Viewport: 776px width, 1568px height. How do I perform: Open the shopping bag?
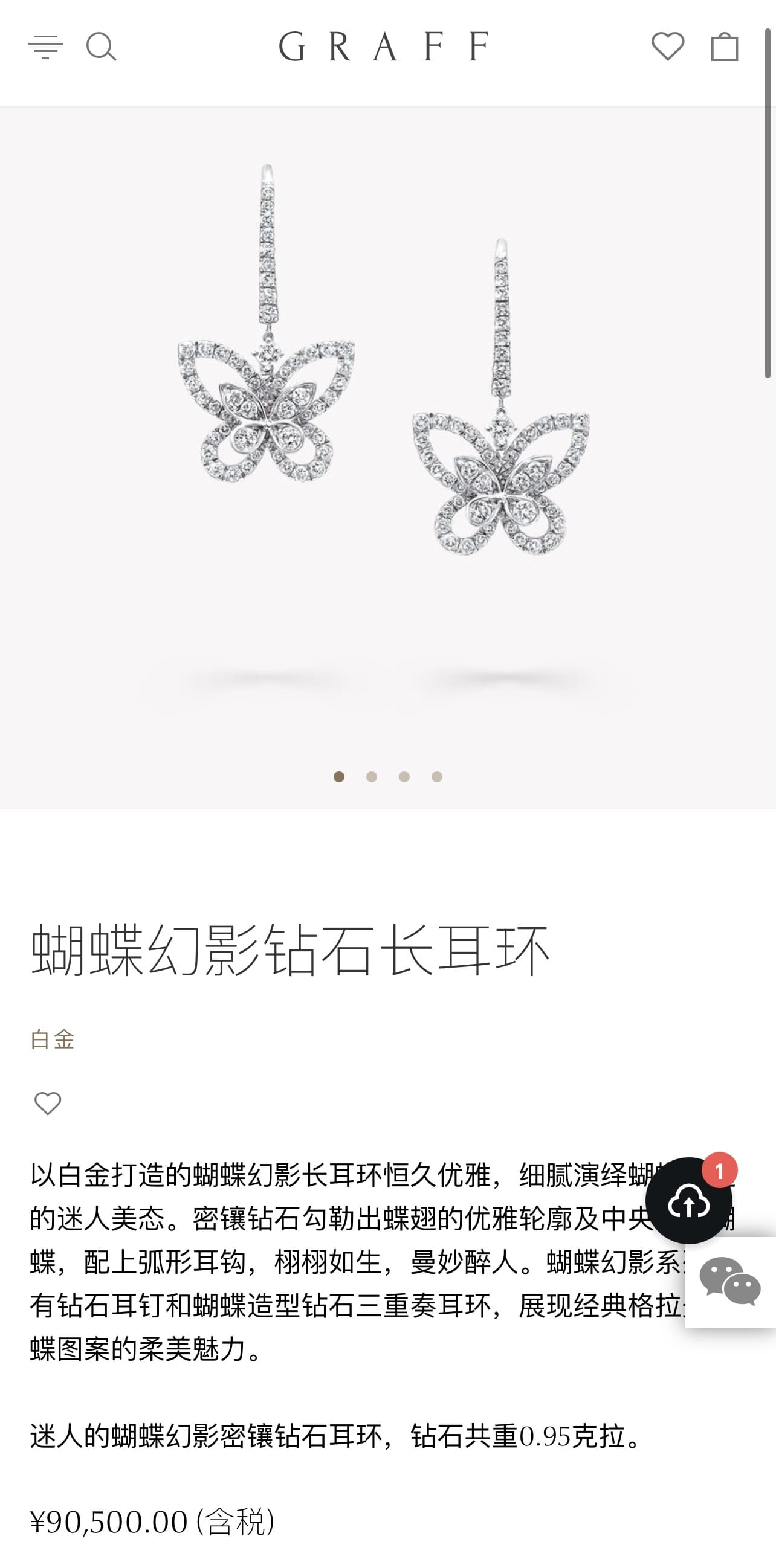724,48
